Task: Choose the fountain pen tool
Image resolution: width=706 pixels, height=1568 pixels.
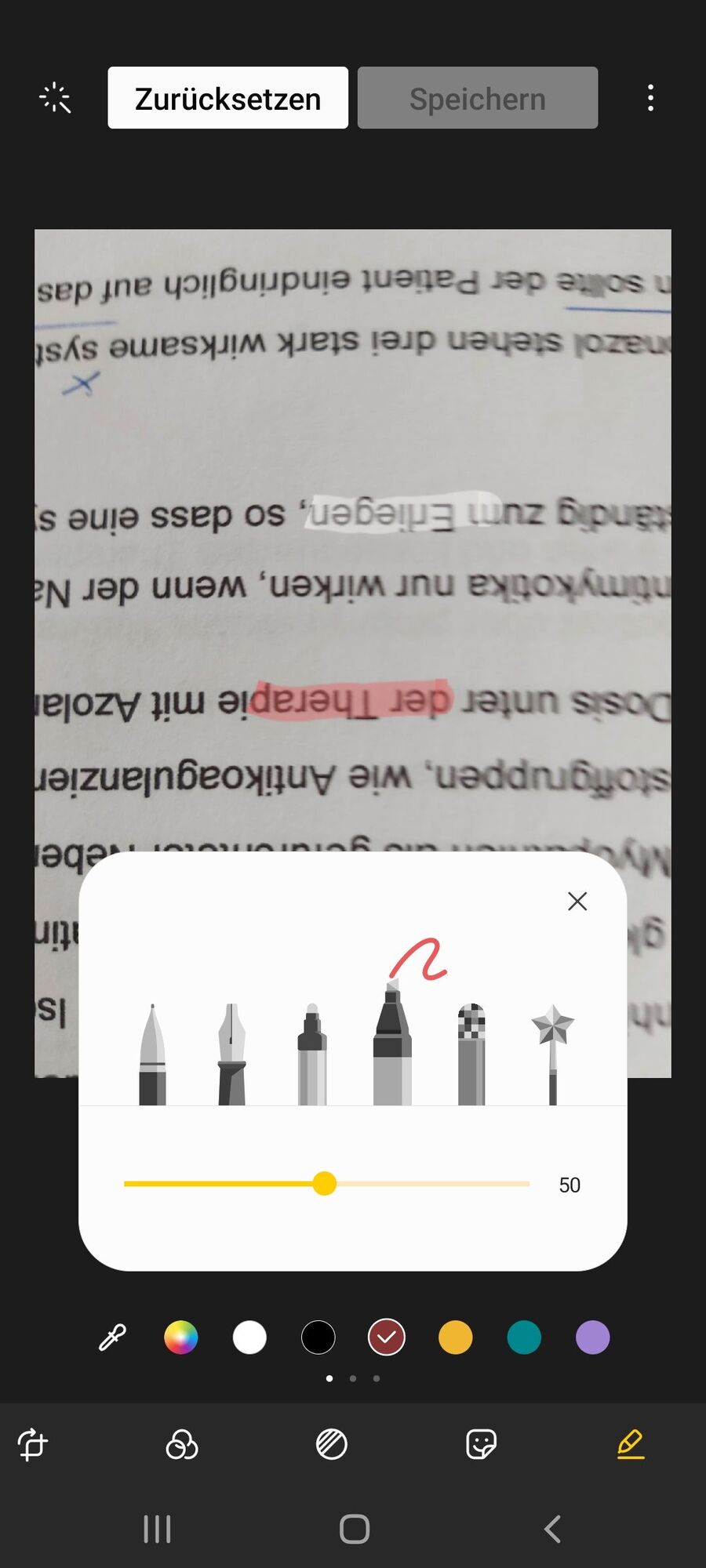Action: click(x=231, y=1054)
